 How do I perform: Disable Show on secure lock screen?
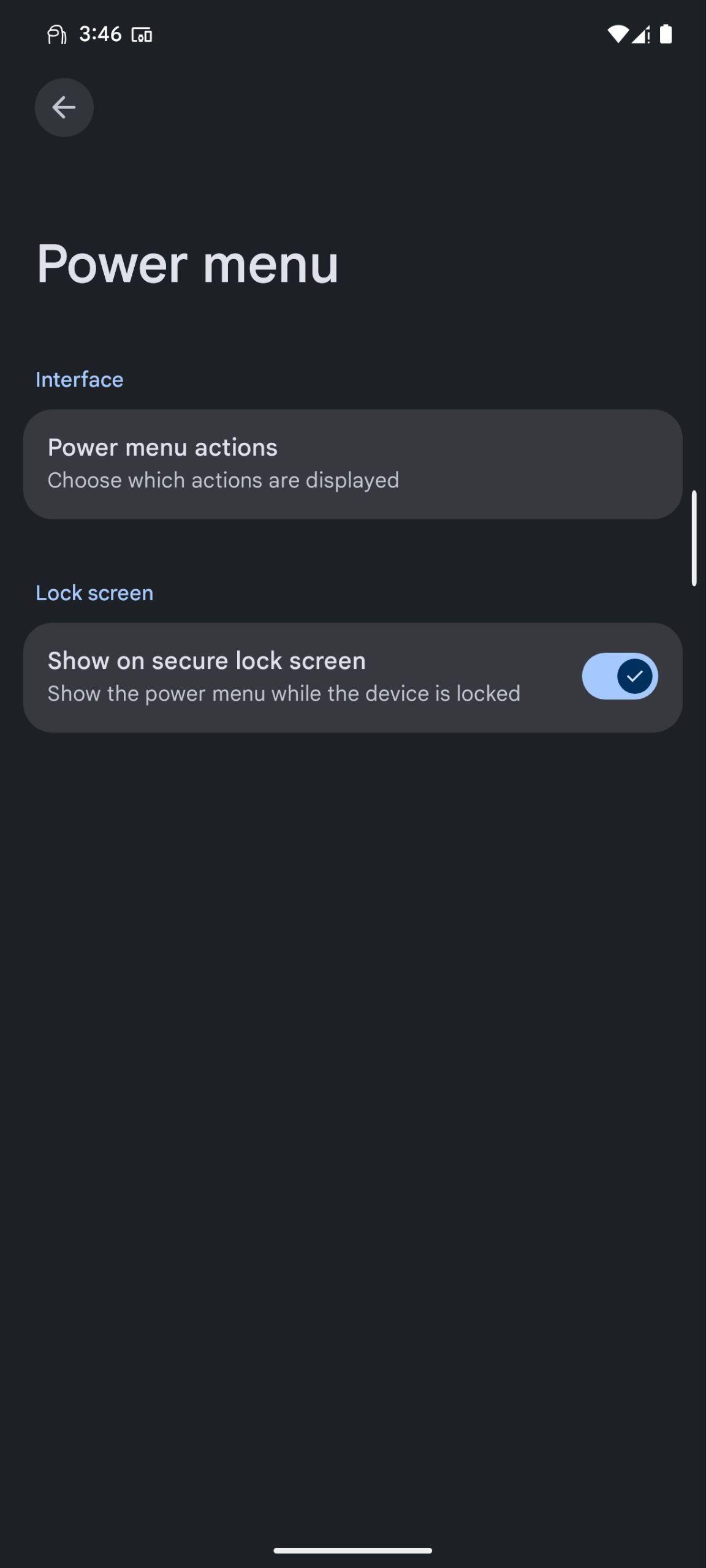[x=620, y=676]
